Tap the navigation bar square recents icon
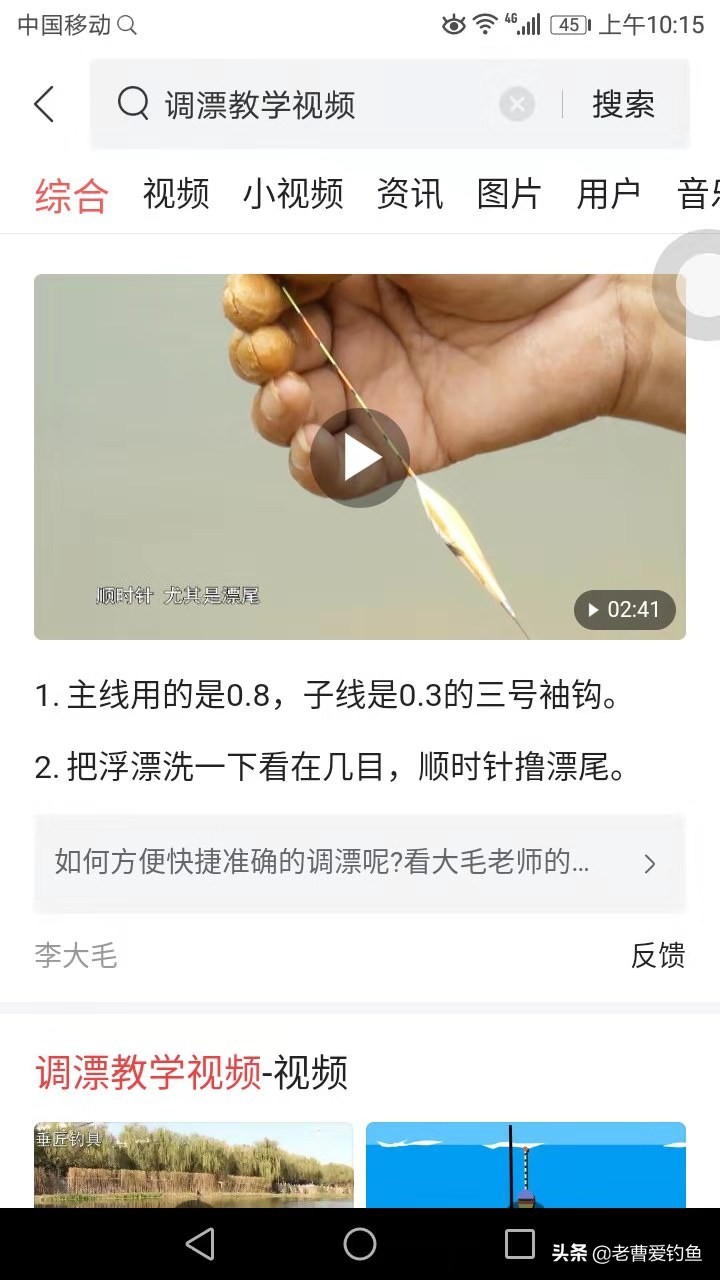Screen dimensions: 720x1280 (520, 1245)
